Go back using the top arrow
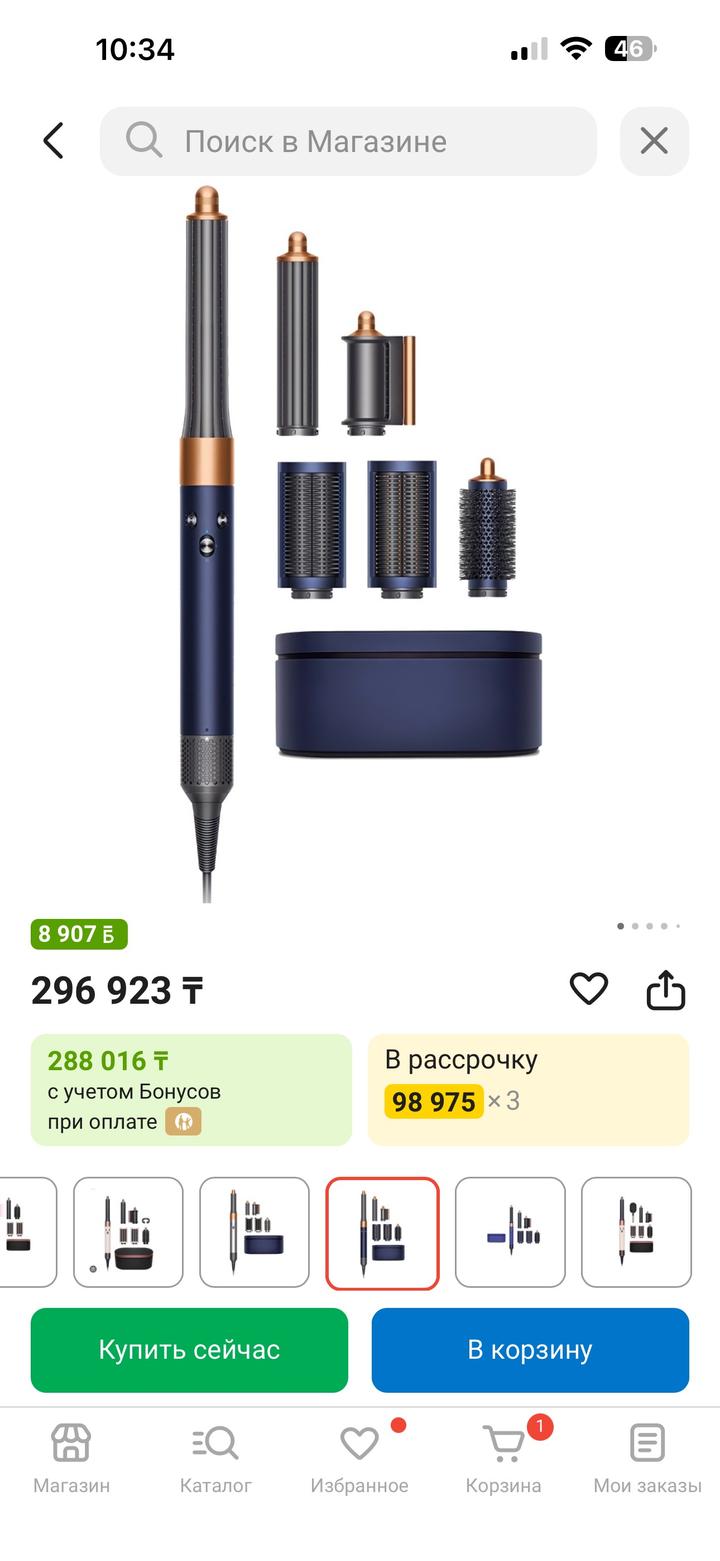720x1561 pixels. point(54,141)
